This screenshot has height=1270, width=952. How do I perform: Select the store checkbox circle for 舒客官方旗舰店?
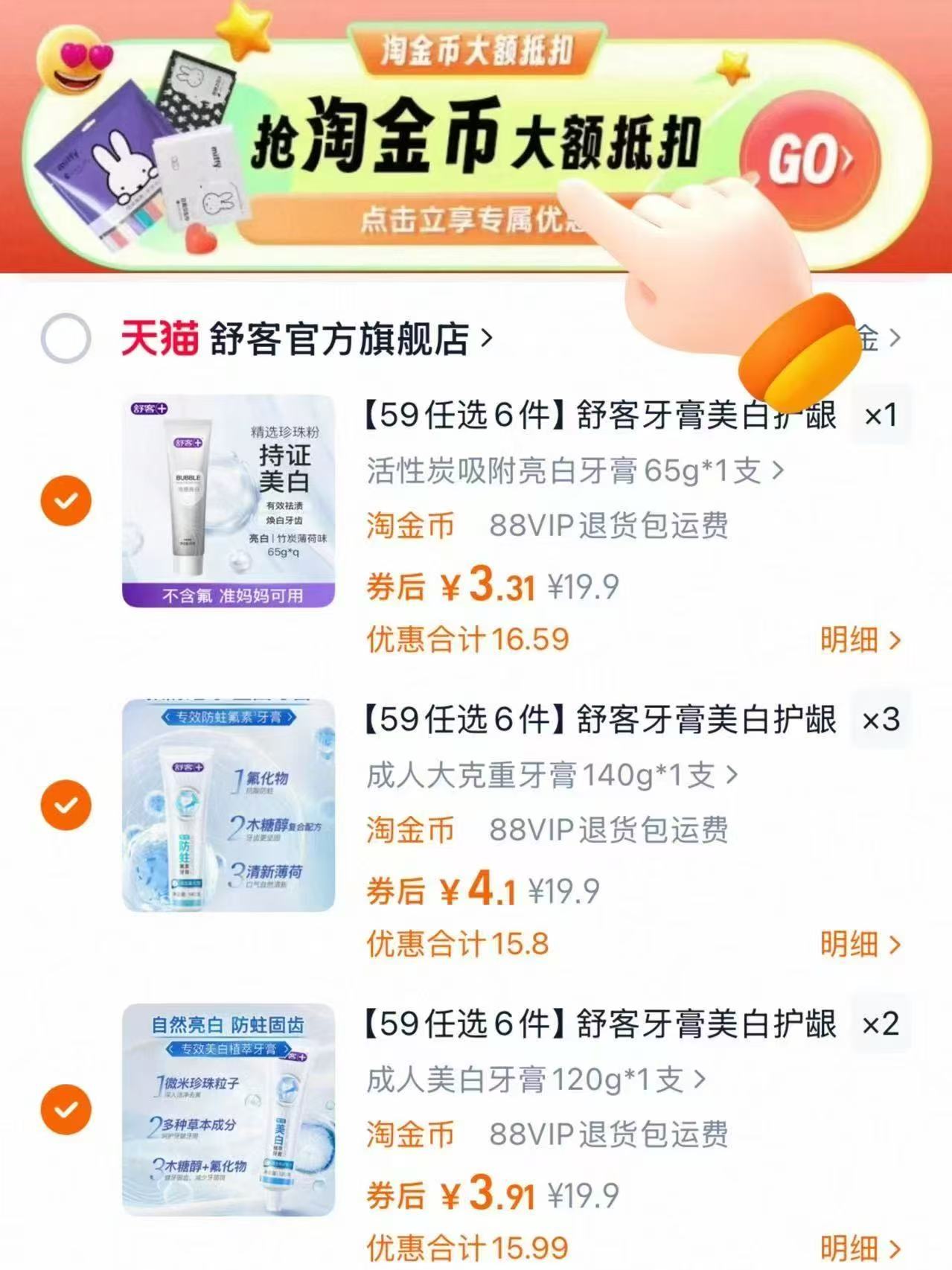(66, 339)
